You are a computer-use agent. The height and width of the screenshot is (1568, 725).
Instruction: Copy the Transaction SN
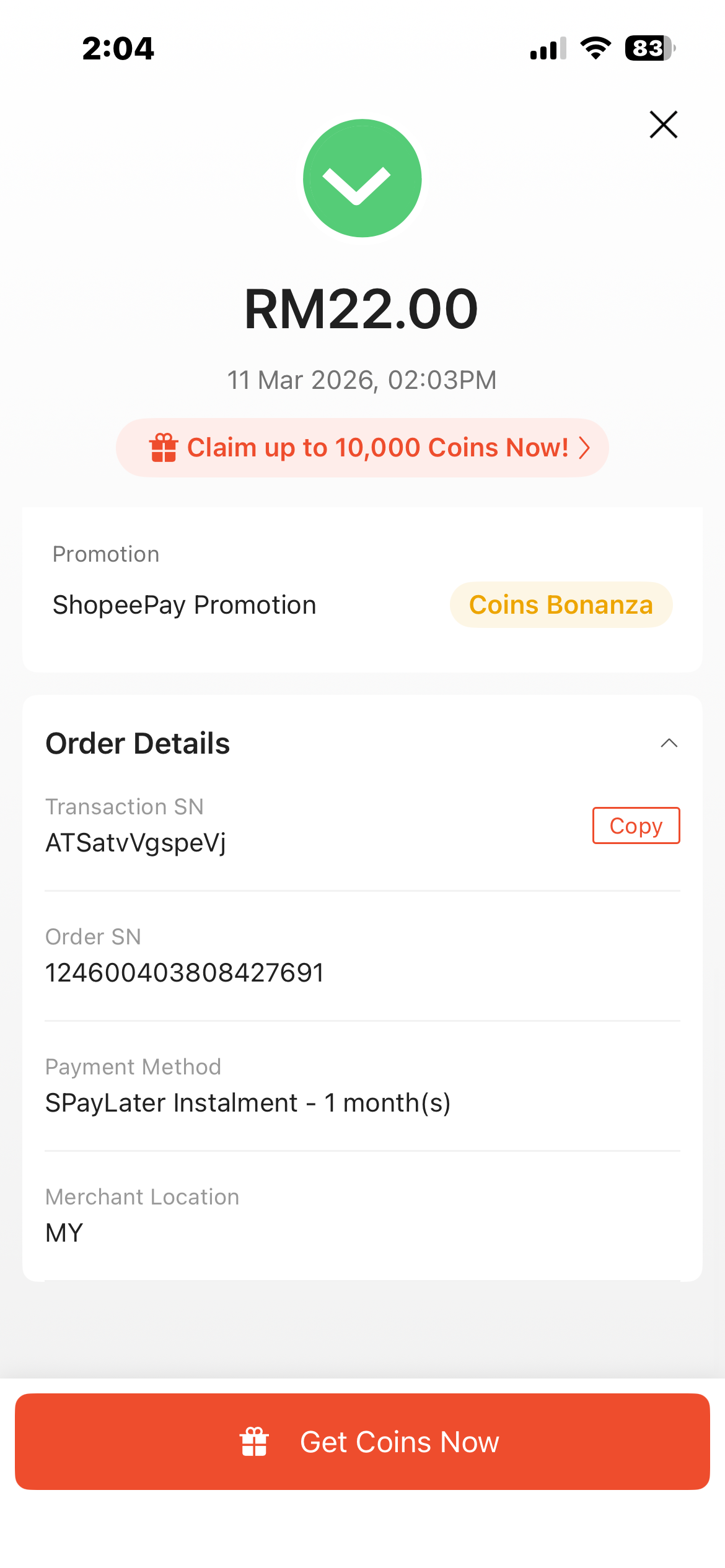(x=636, y=825)
